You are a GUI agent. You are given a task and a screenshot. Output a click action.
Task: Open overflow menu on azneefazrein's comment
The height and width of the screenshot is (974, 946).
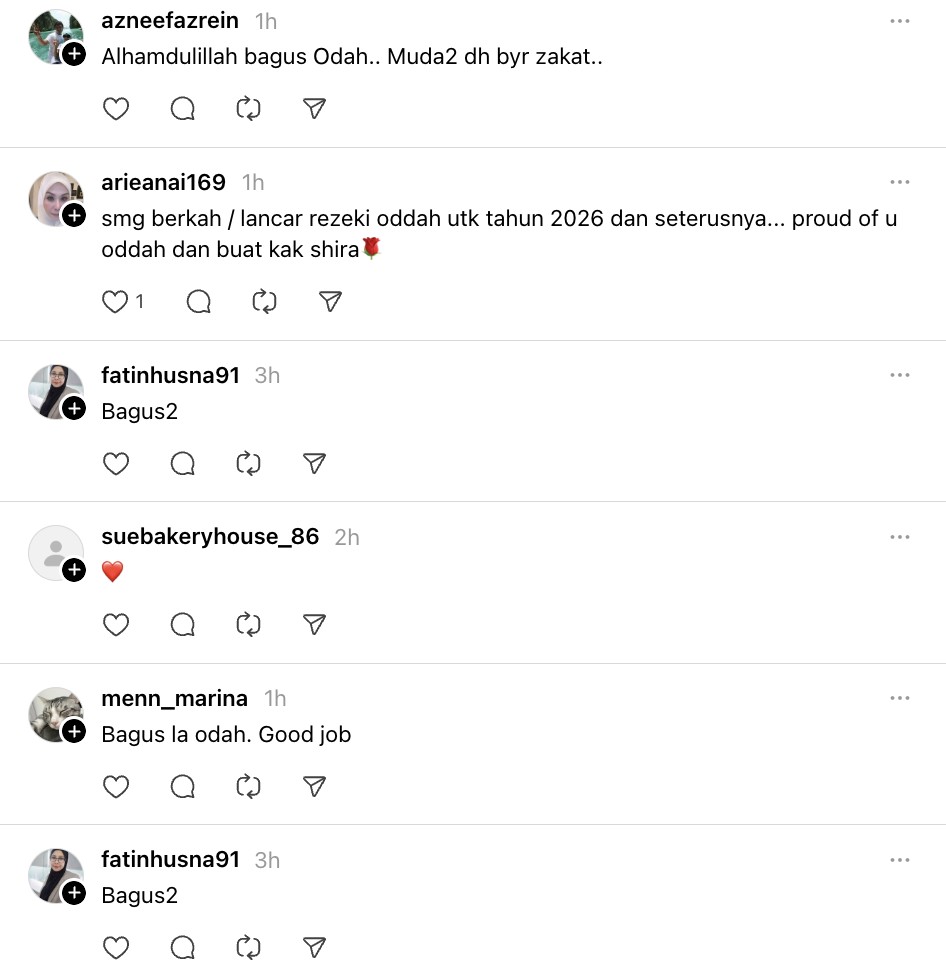point(899,21)
